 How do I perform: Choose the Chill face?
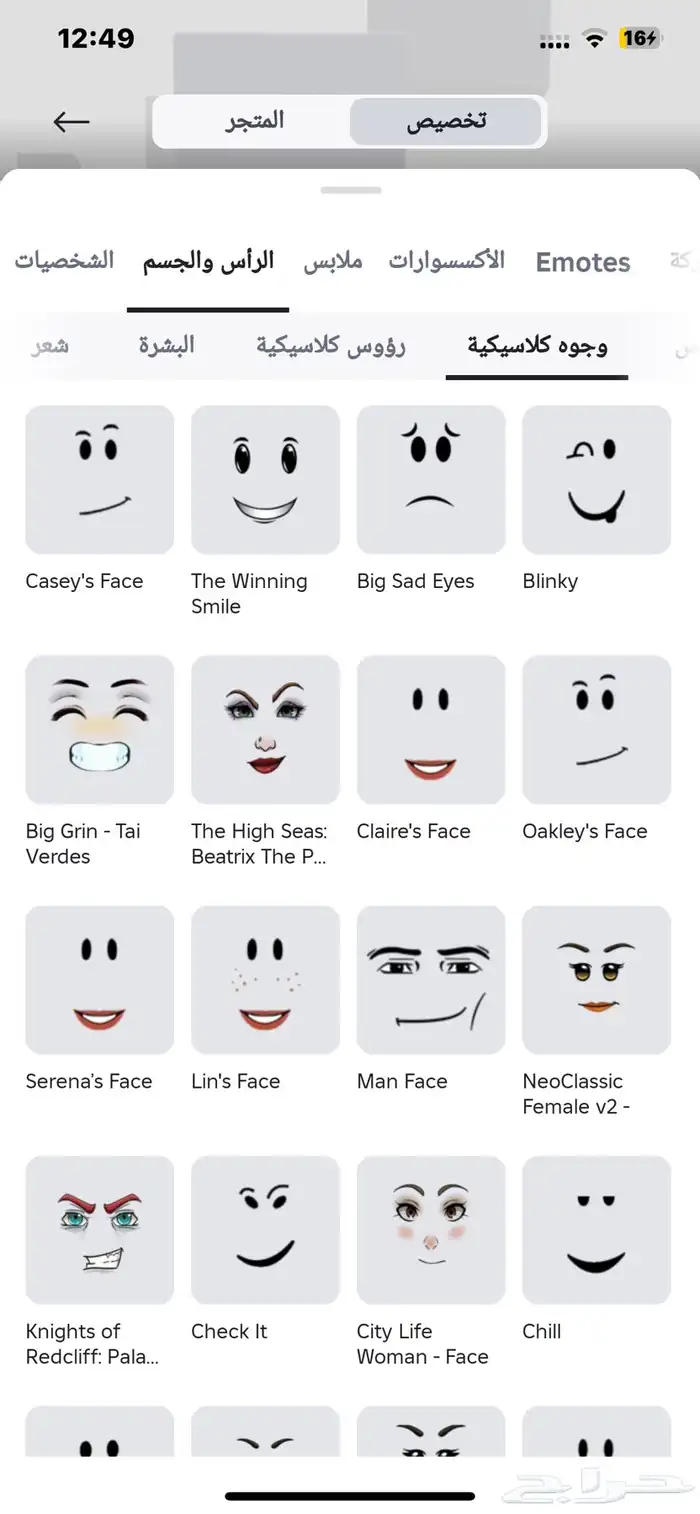coord(596,1230)
